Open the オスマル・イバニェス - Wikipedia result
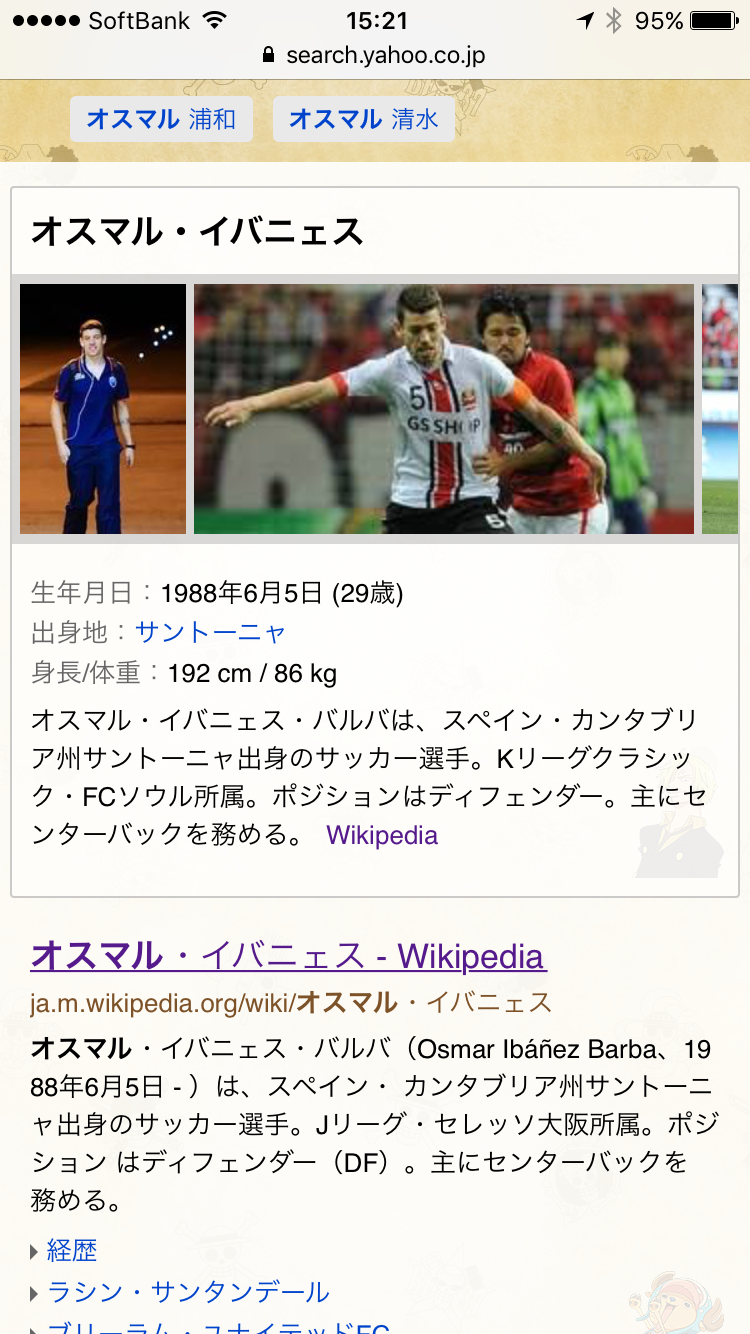 pos(288,956)
